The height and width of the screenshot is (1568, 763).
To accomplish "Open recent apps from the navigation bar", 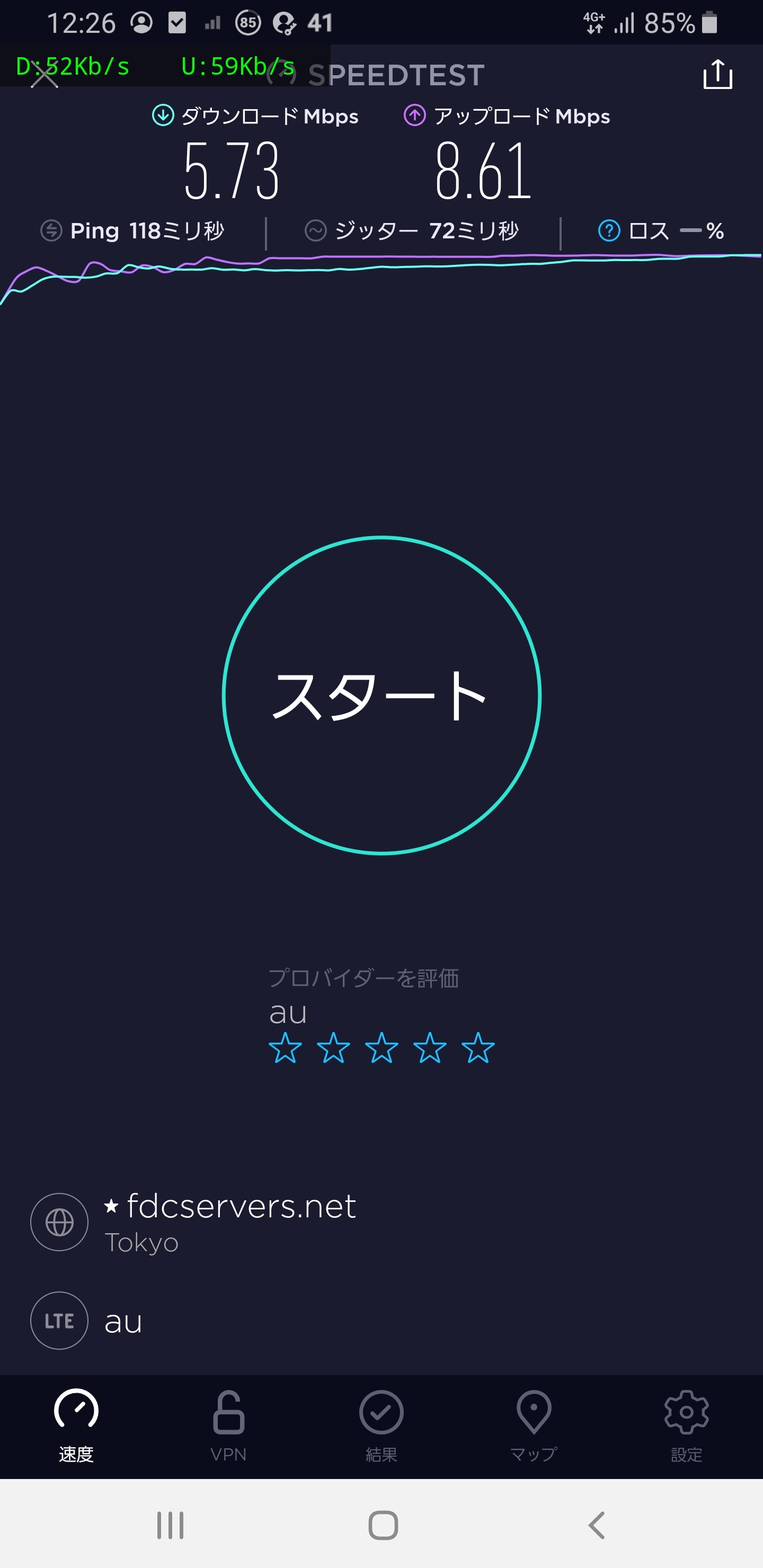I will 170,1525.
